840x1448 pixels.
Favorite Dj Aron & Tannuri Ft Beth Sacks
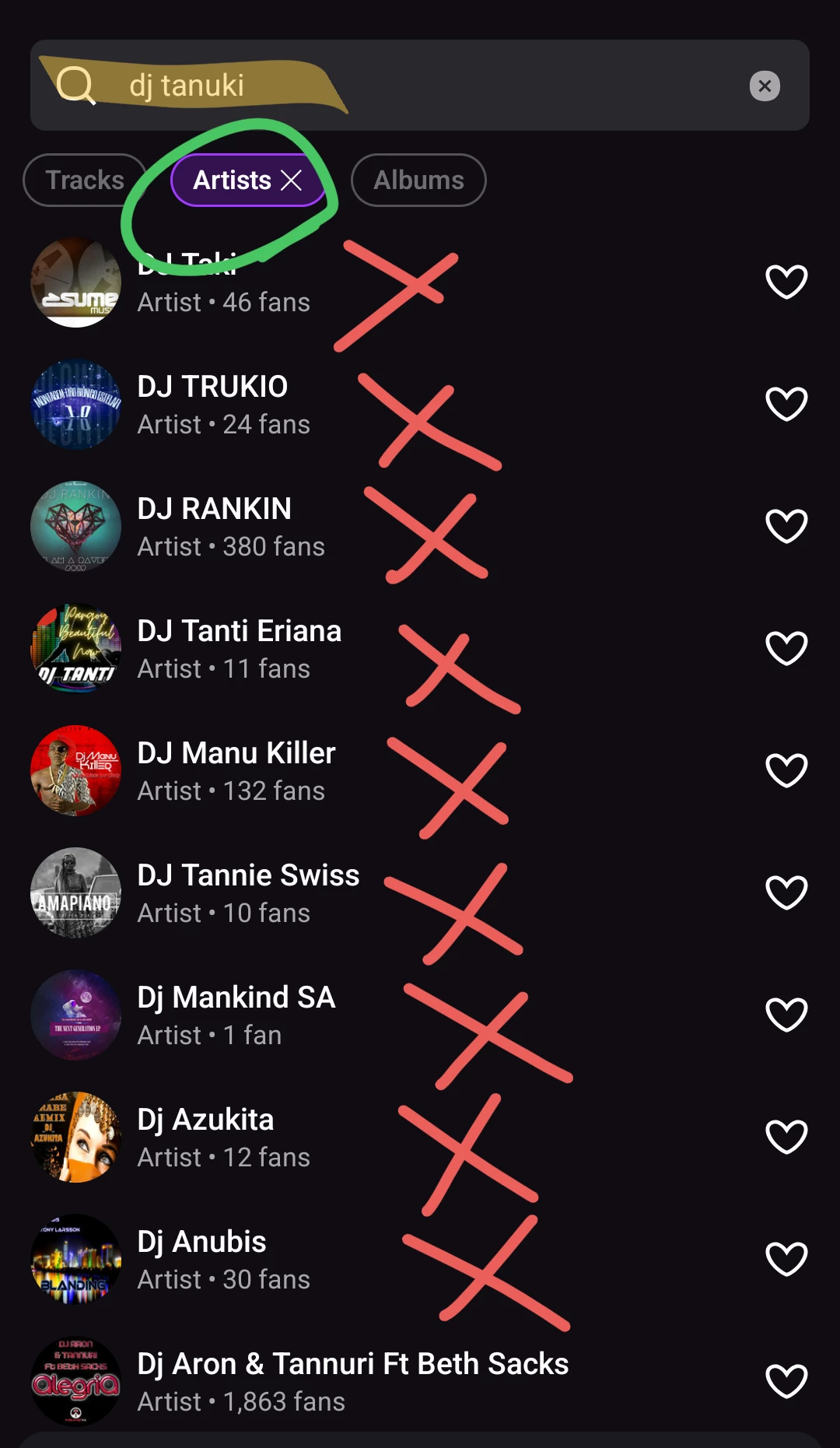786,1381
